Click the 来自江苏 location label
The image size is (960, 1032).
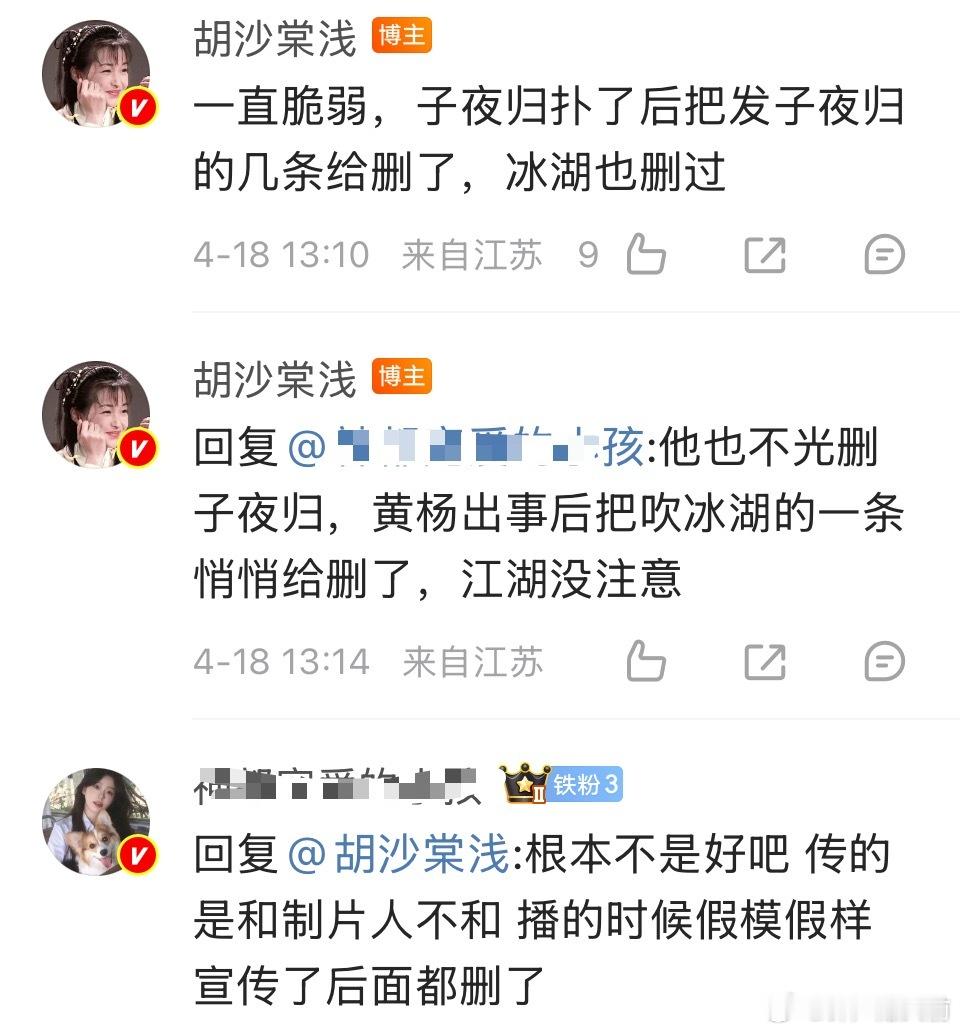472,255
